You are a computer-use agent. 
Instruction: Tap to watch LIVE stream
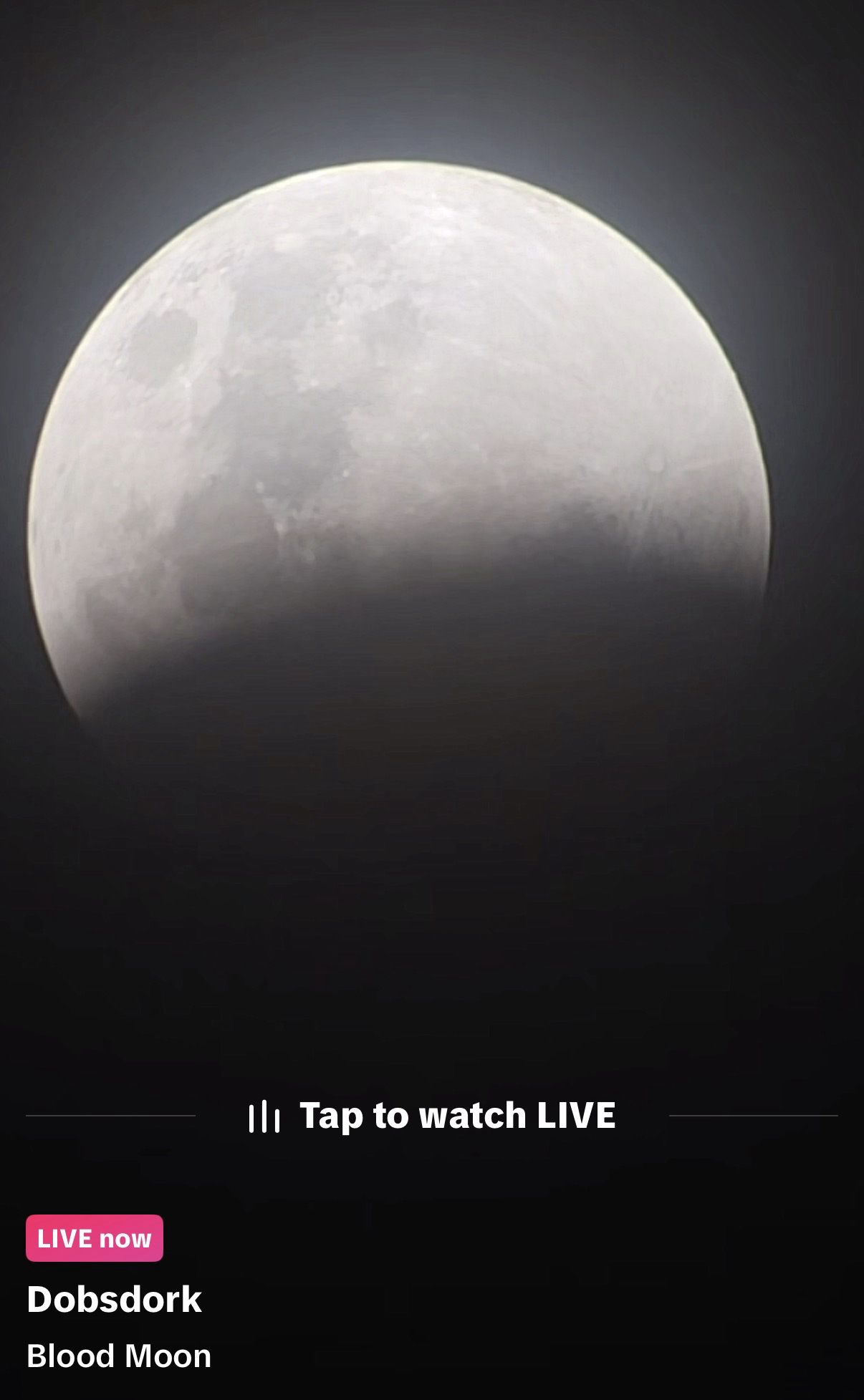[x=432, y=1116]
